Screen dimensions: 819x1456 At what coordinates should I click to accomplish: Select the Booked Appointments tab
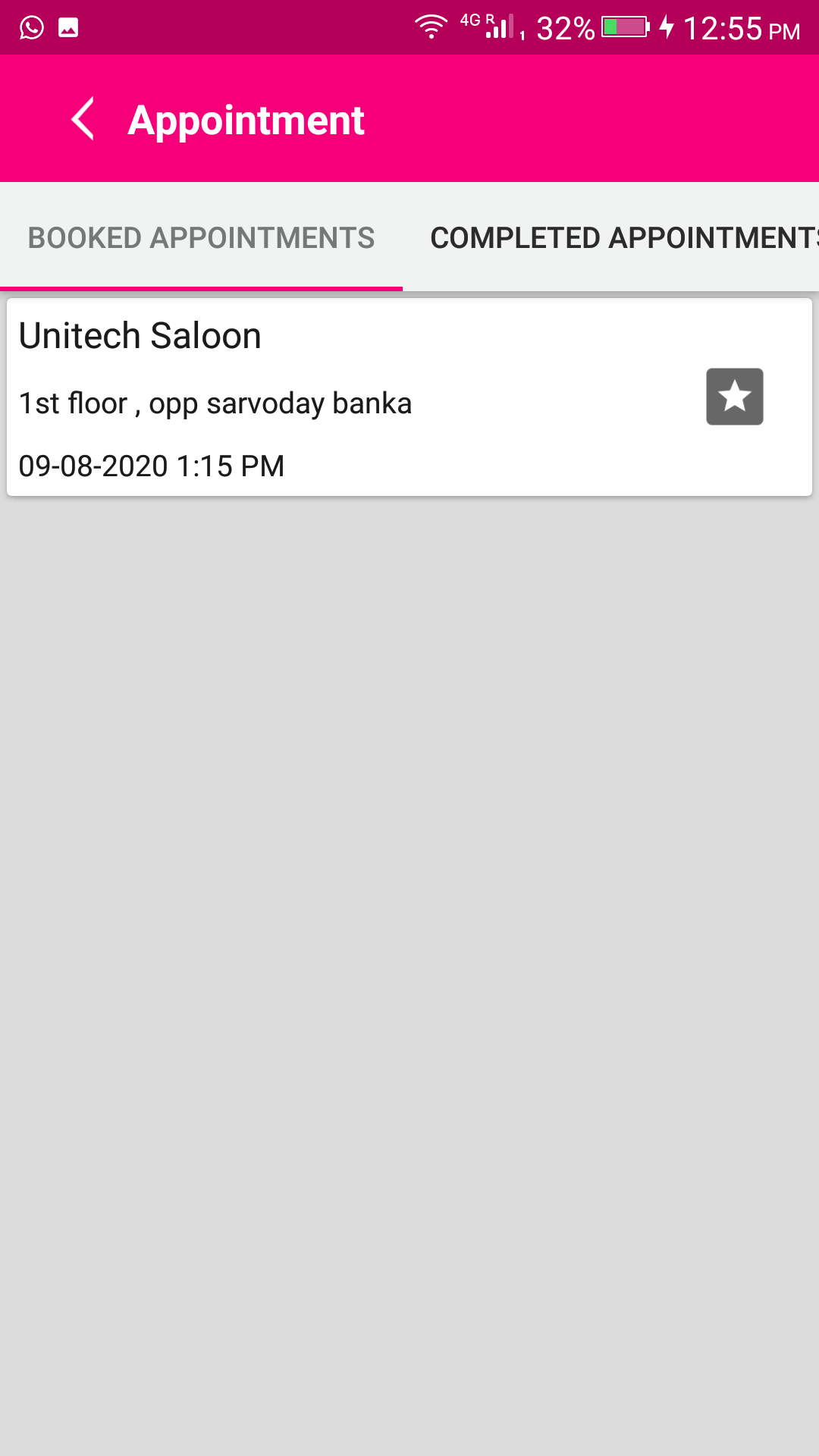pyautogui.click(x=201, y=237)
